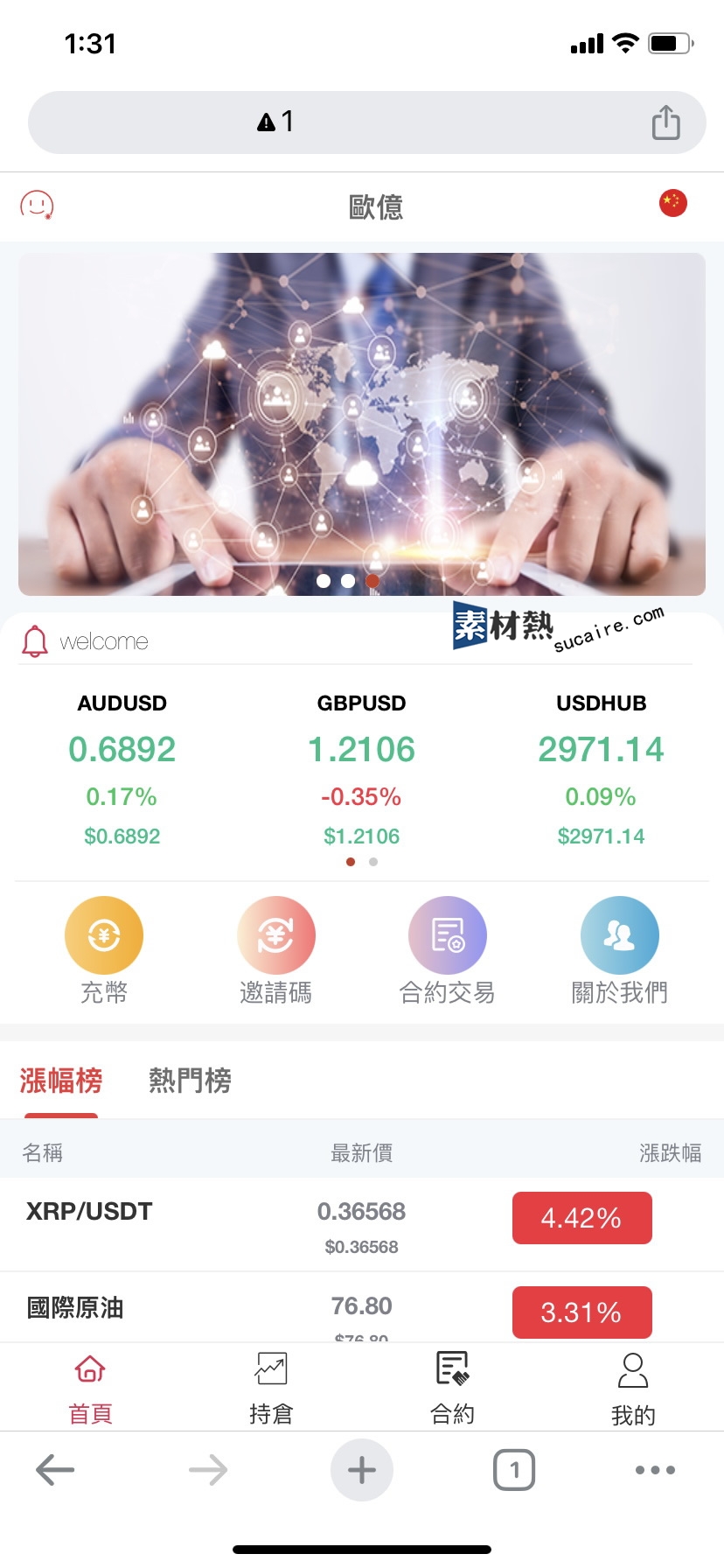724x1568 pixels.
Task: Open 充幣 deposit
Action: click(104, 950)
